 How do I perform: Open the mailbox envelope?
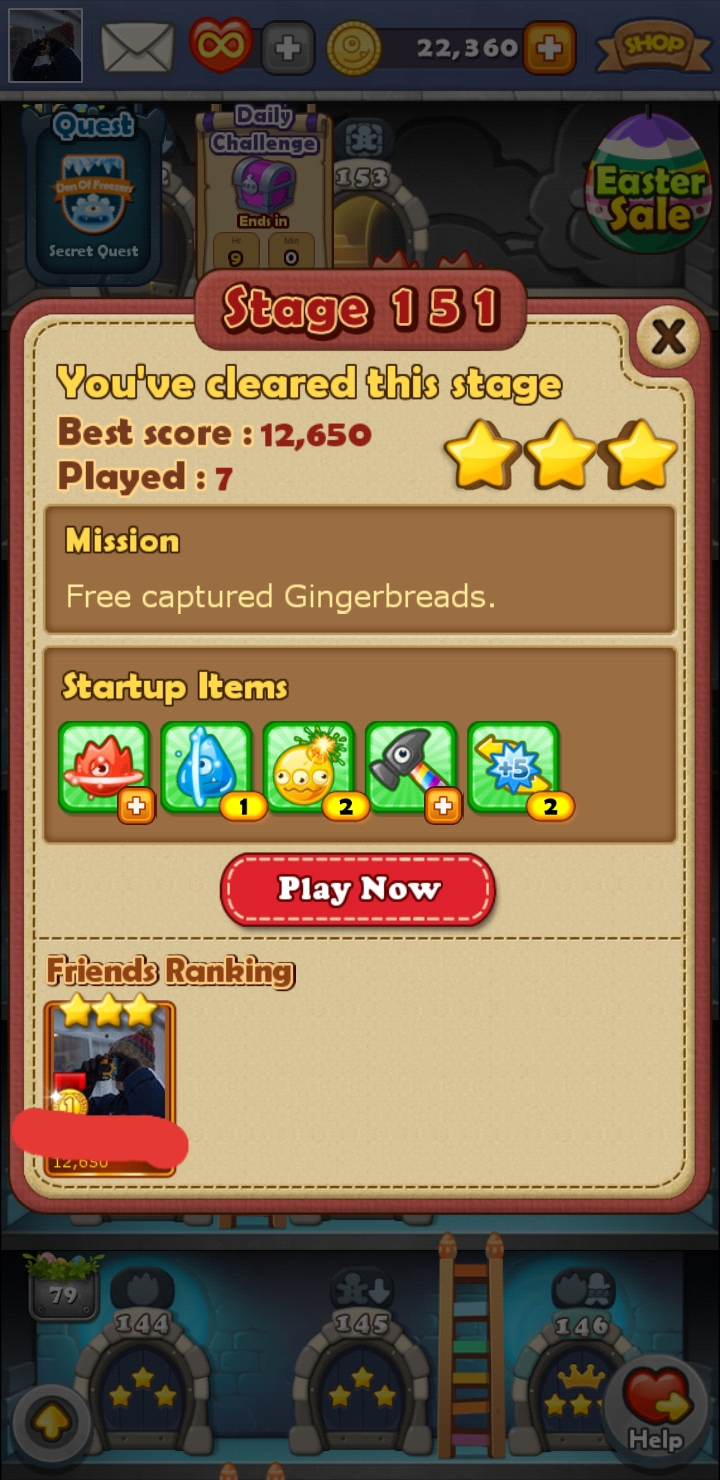tap(137, 47)
